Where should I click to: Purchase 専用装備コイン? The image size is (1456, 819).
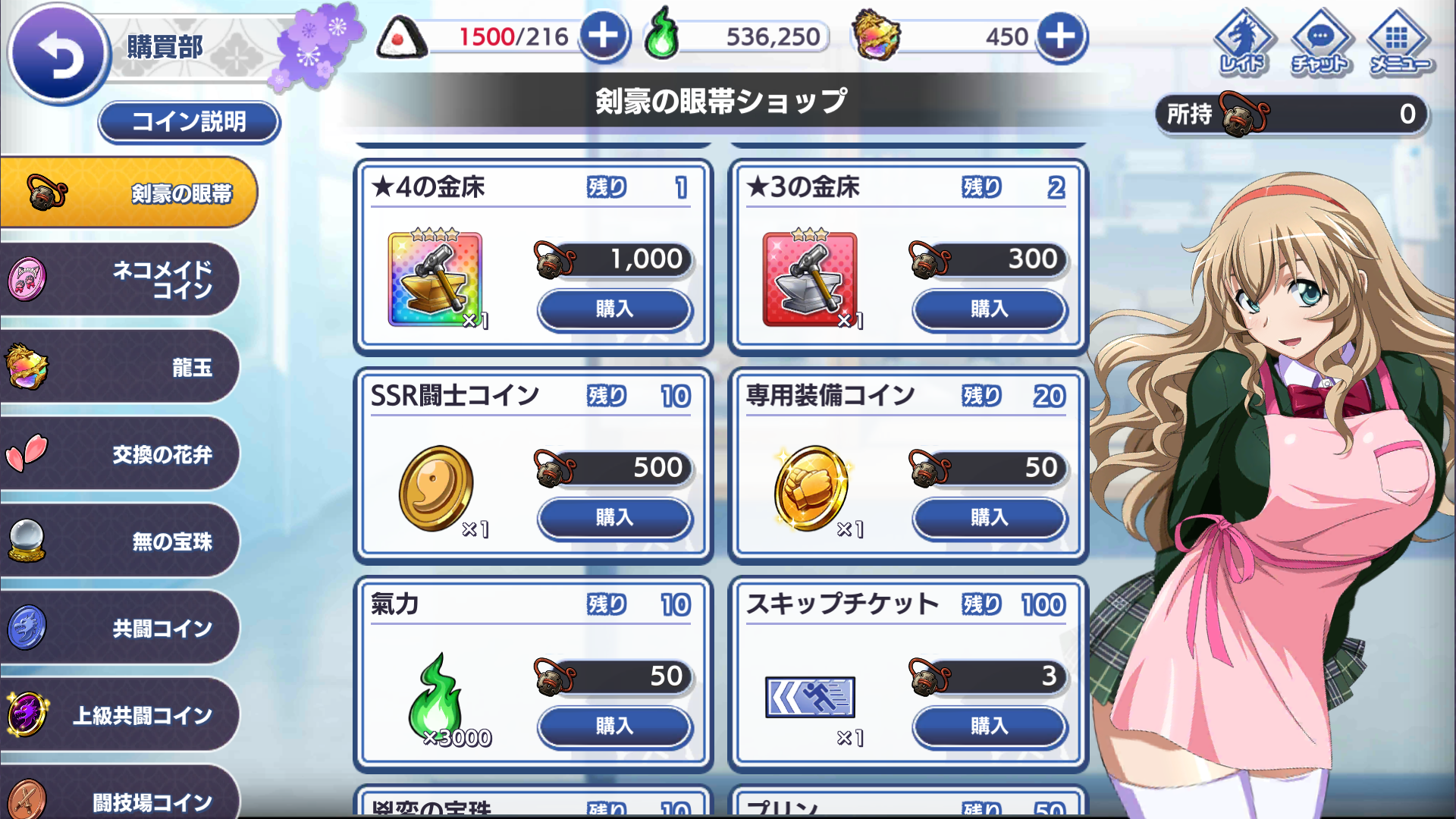(989, 518)
